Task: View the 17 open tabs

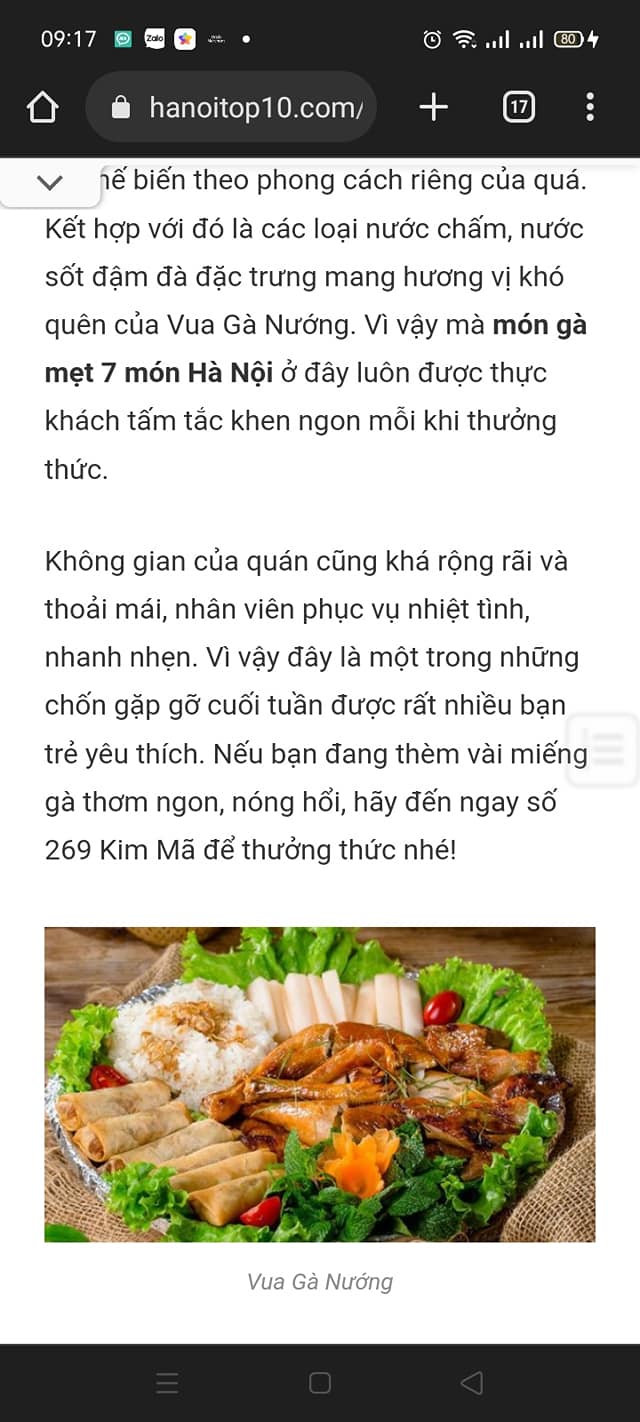Action: click(x=518, y=107)
